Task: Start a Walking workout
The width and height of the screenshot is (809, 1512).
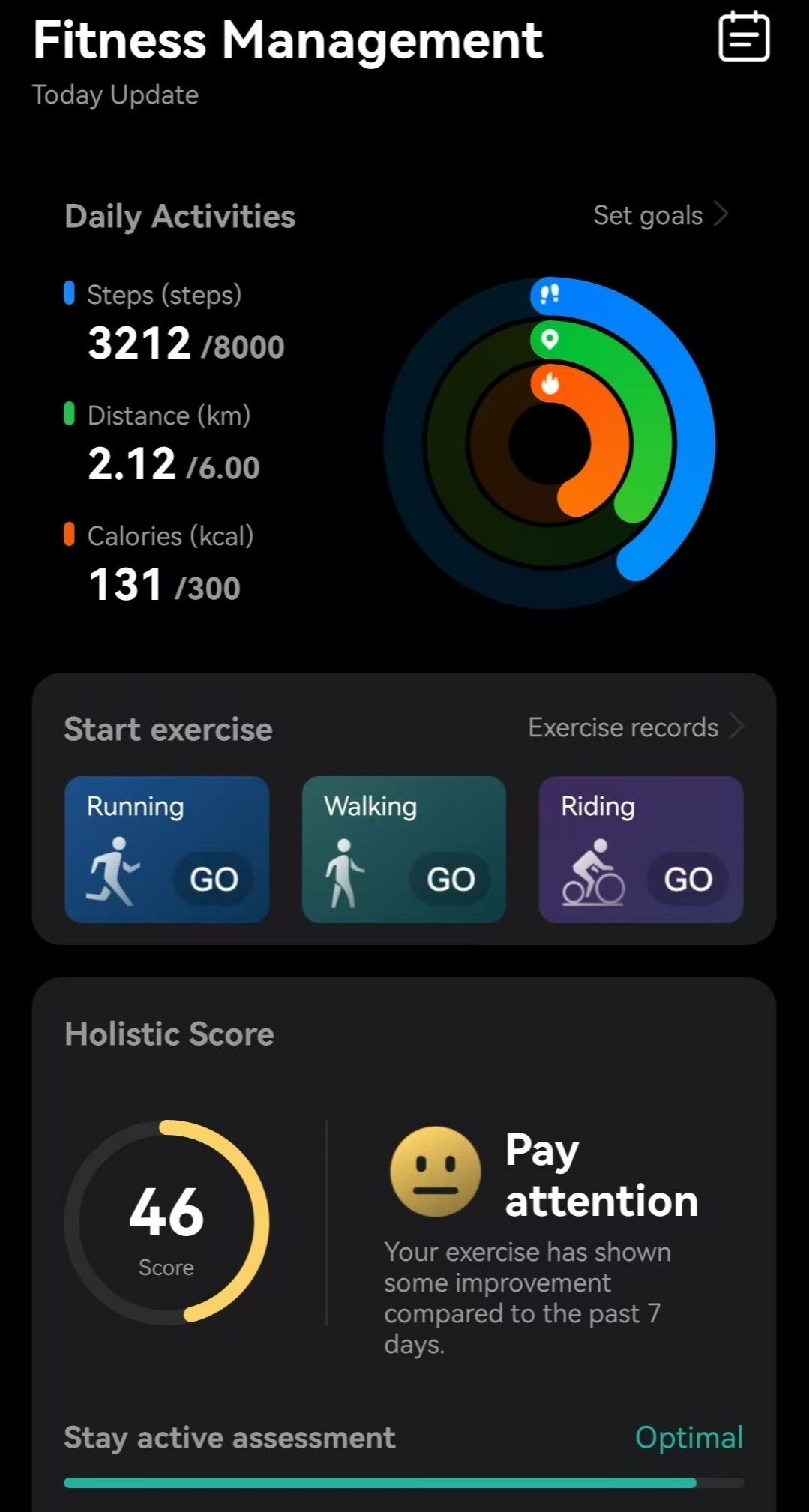Action: (x=450, y=878)
